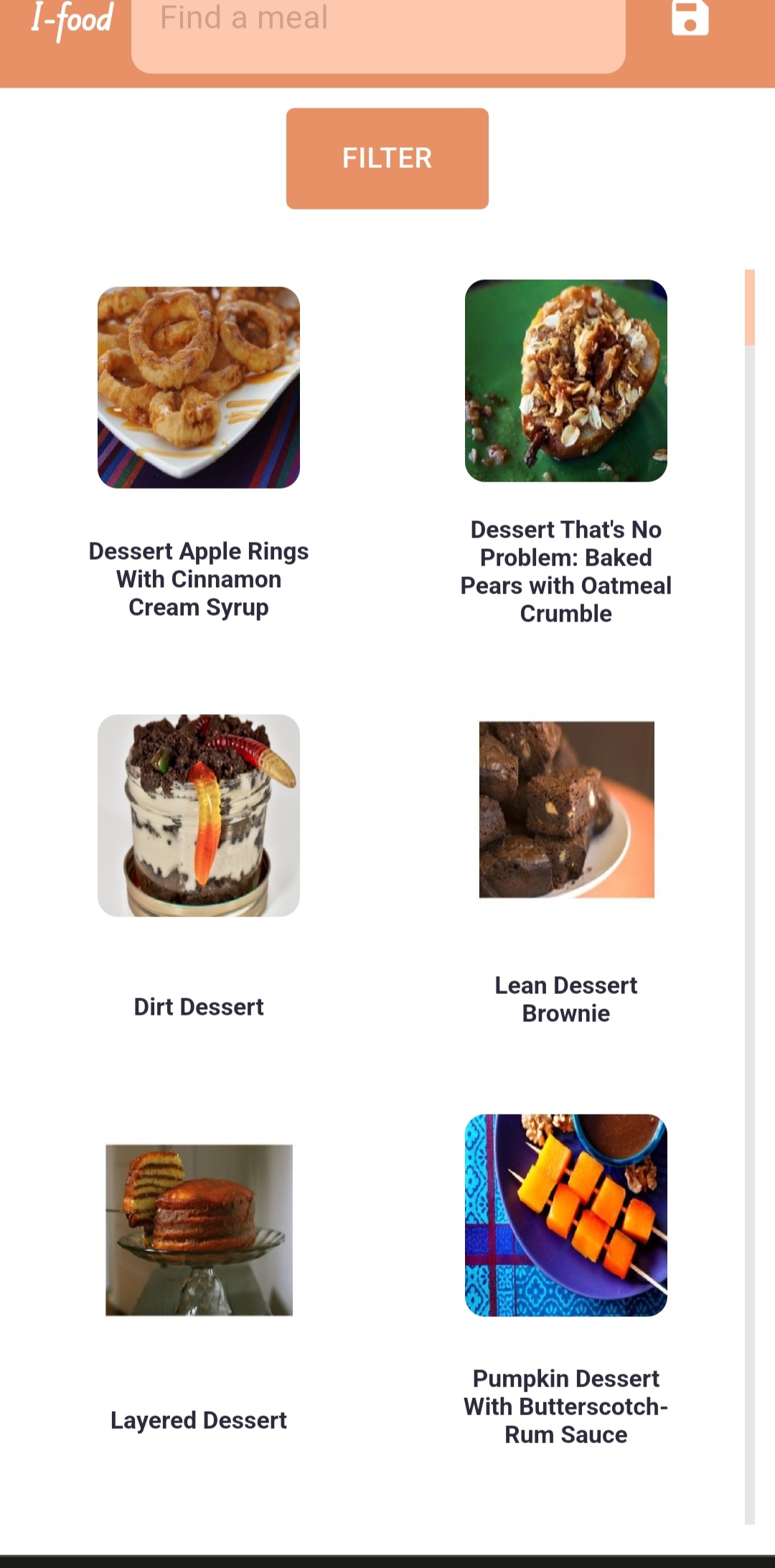The width and height of the screenshot is (775, 1568).
Task: Open the Layered Dessert image
Action: tap(199, 1231)
